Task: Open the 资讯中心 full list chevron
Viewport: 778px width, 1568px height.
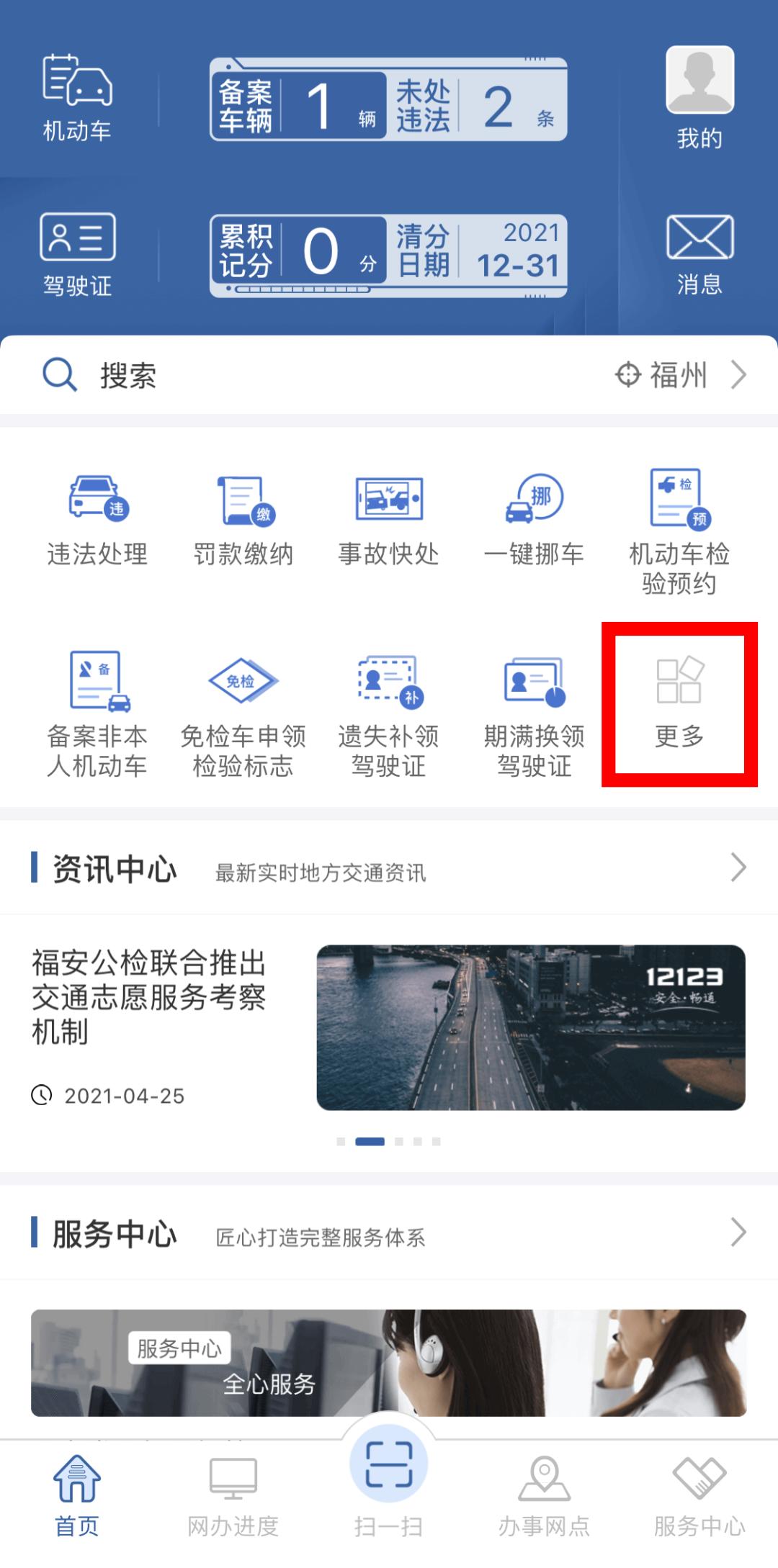Action: (737, 866)
